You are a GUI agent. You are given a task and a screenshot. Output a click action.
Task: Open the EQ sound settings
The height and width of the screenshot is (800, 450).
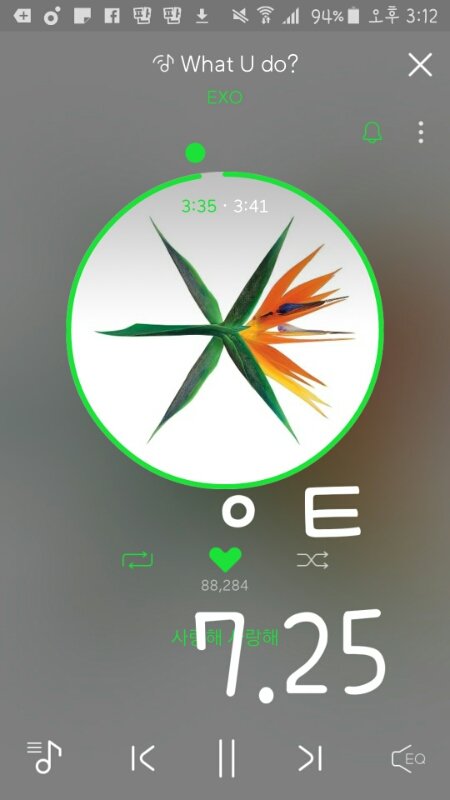pyautogui.click(x=408, y=759)
